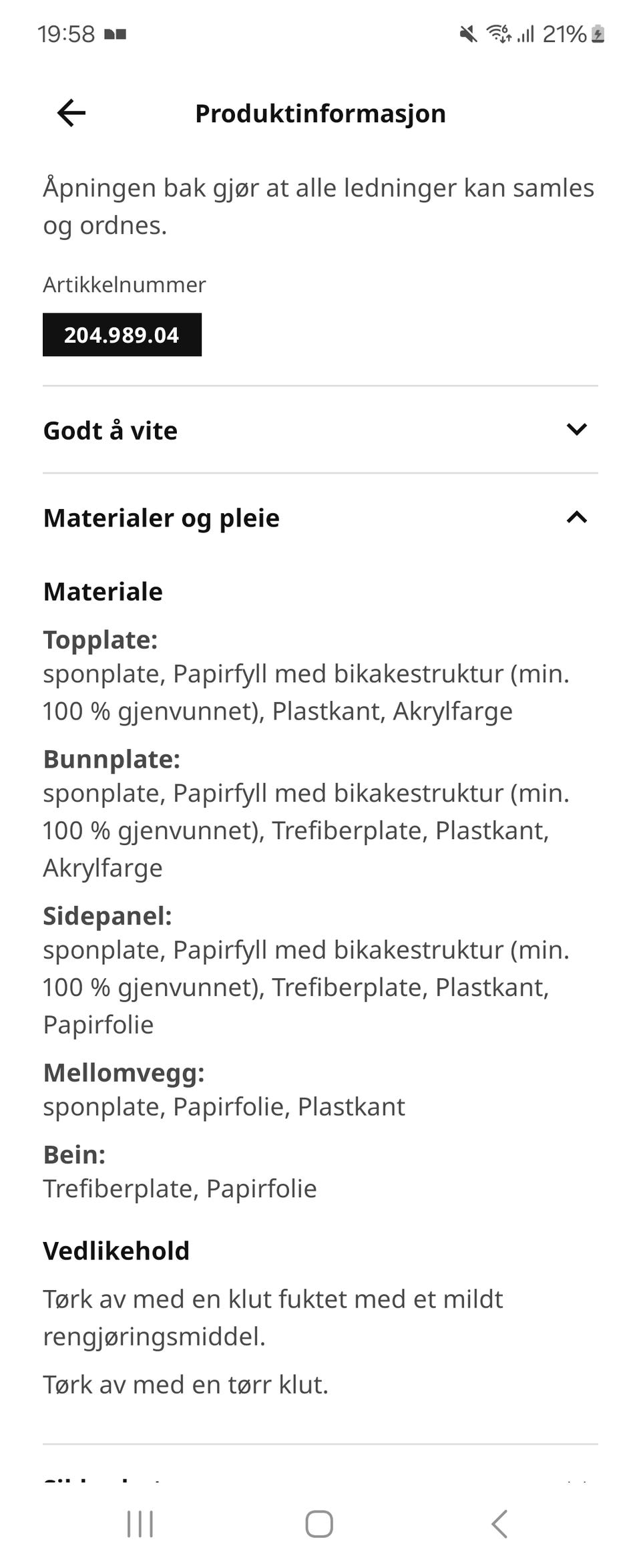Tap the article number badge 204.989.04

click(x=122, y=335)
